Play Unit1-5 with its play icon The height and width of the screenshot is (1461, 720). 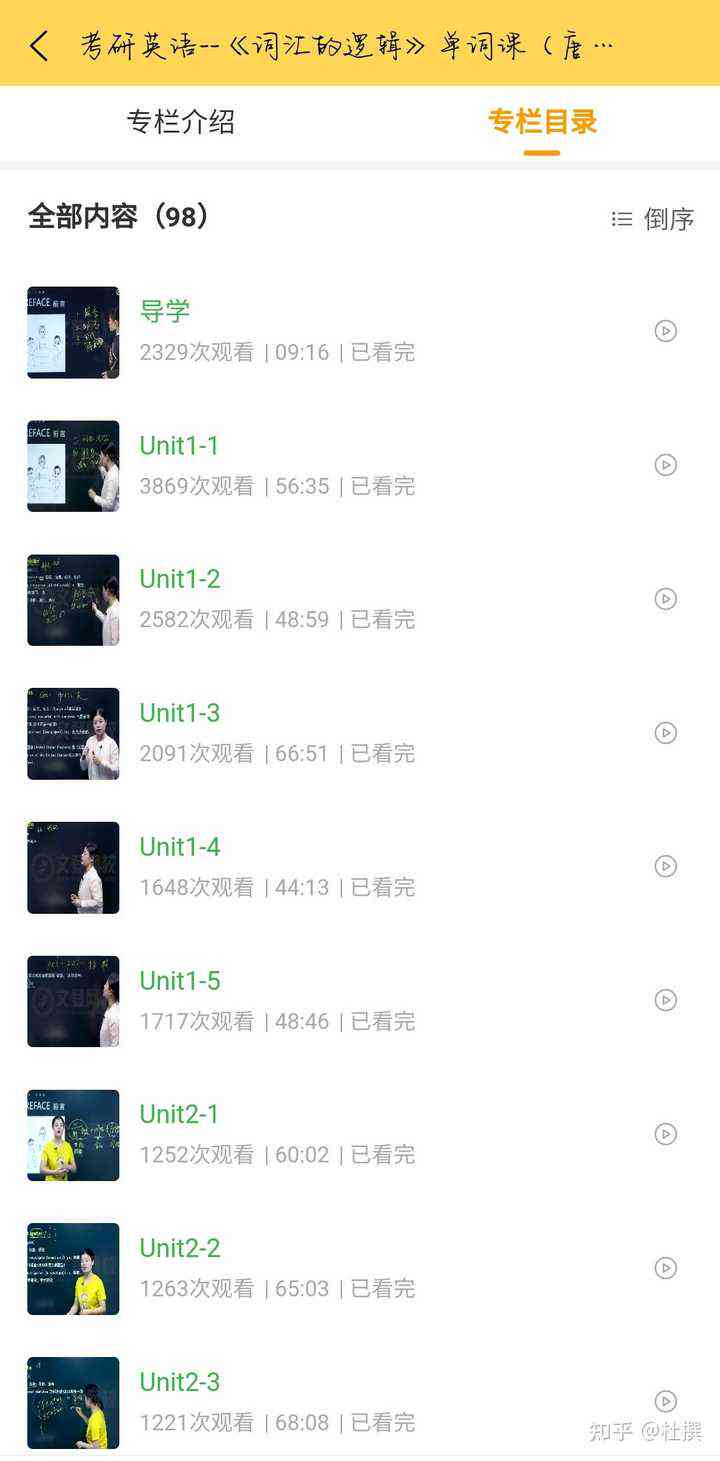pos(665,1000)
